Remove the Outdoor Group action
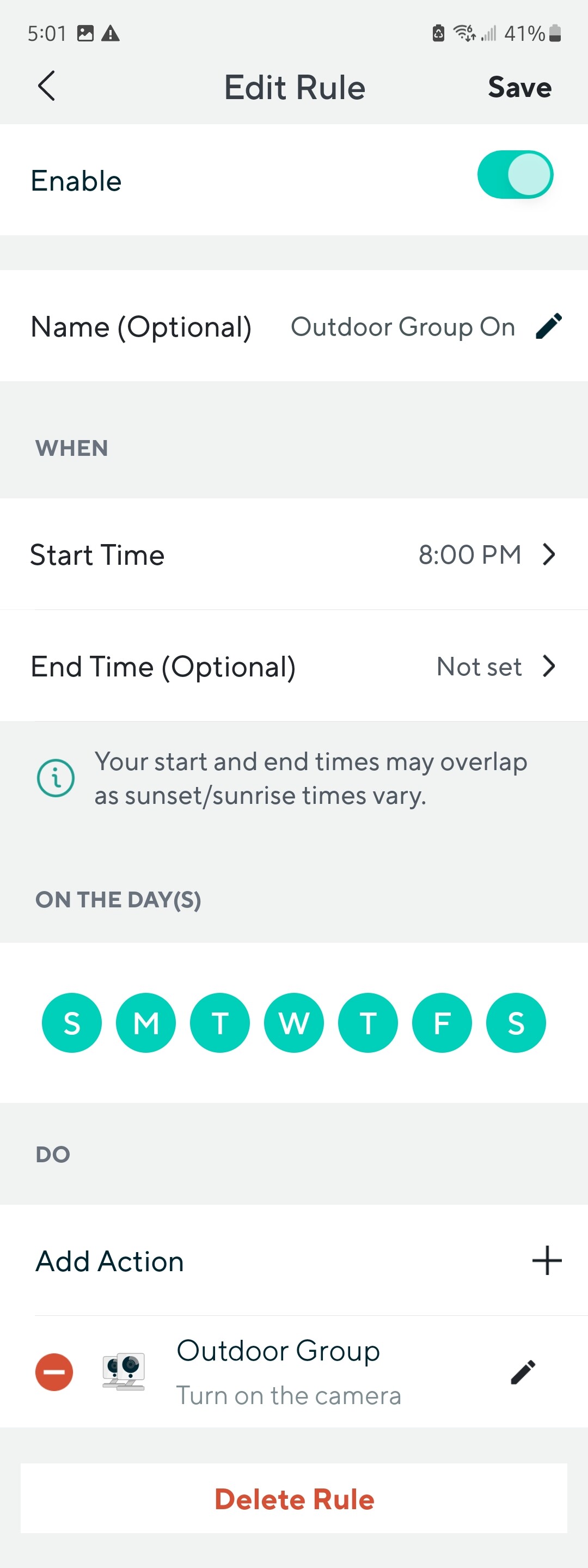This screenshot has height=1568, width=588. (x=54, y=1372)
